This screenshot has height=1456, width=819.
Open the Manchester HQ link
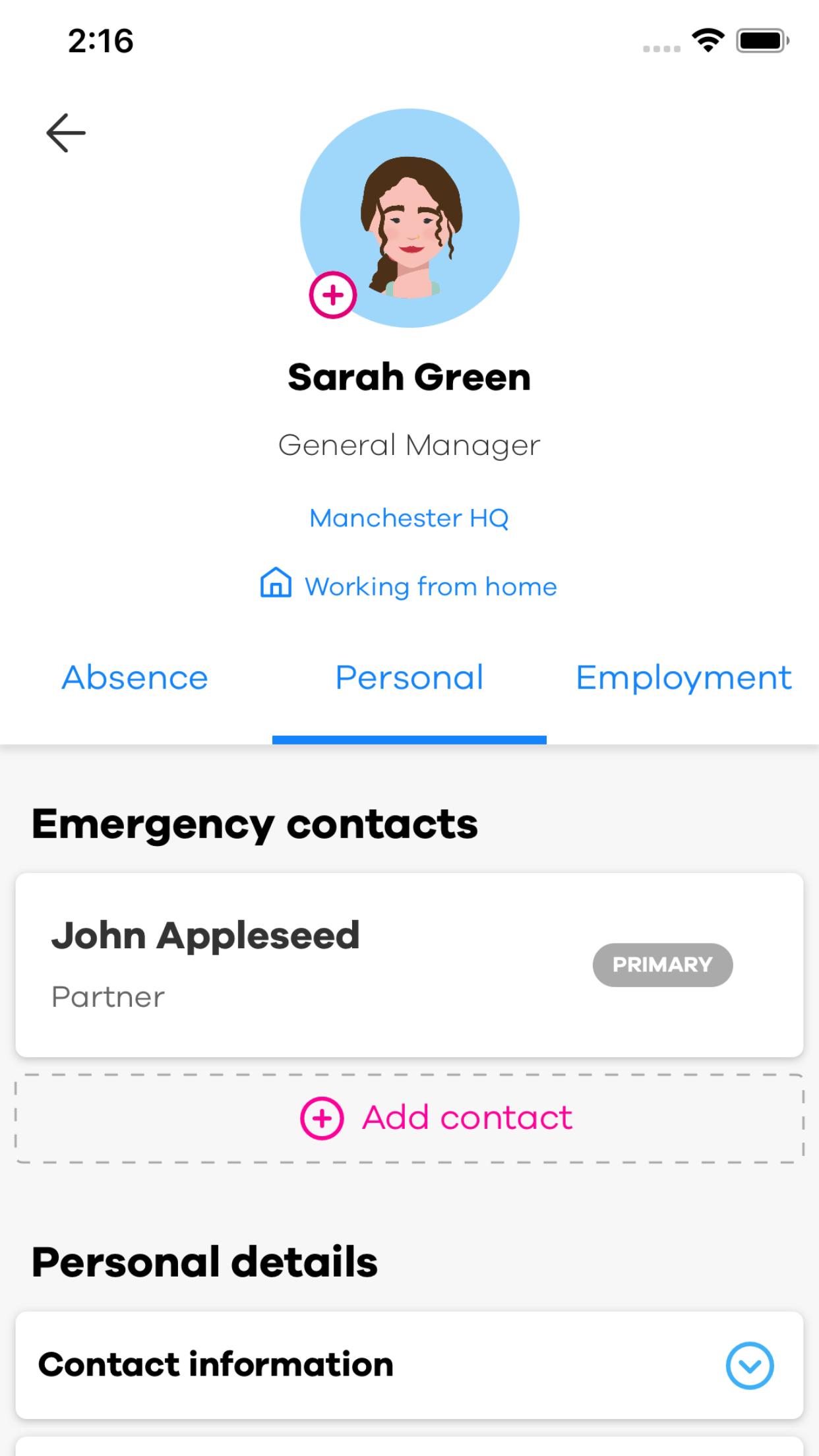click(x=409, y=518)
